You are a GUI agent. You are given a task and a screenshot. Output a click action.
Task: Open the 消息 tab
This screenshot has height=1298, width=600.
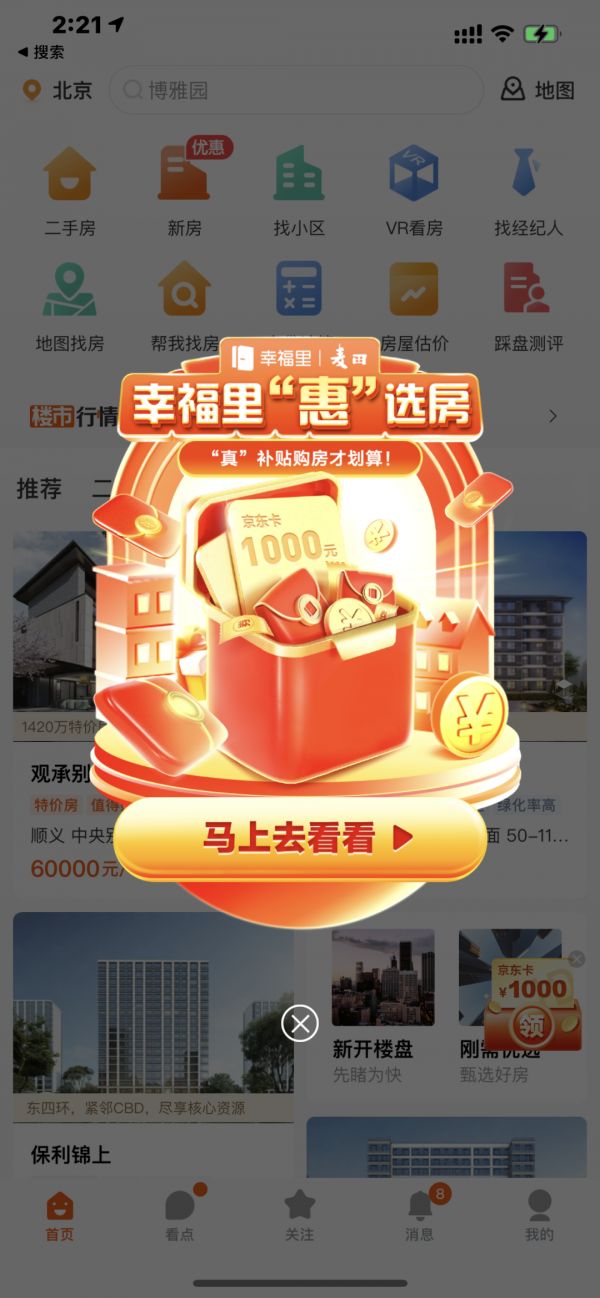(419, 1216)
